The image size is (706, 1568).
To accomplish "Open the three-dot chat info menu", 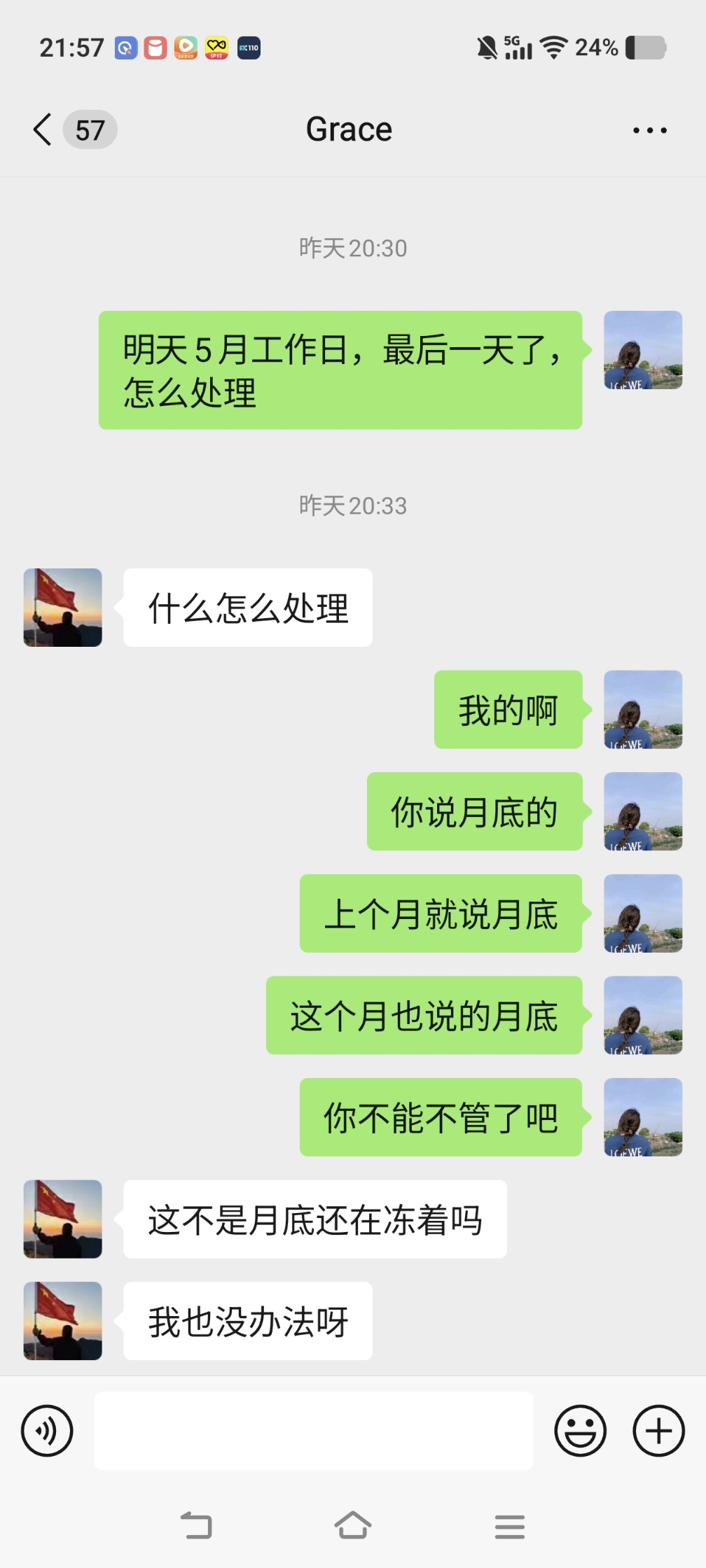I will (649, 130).
